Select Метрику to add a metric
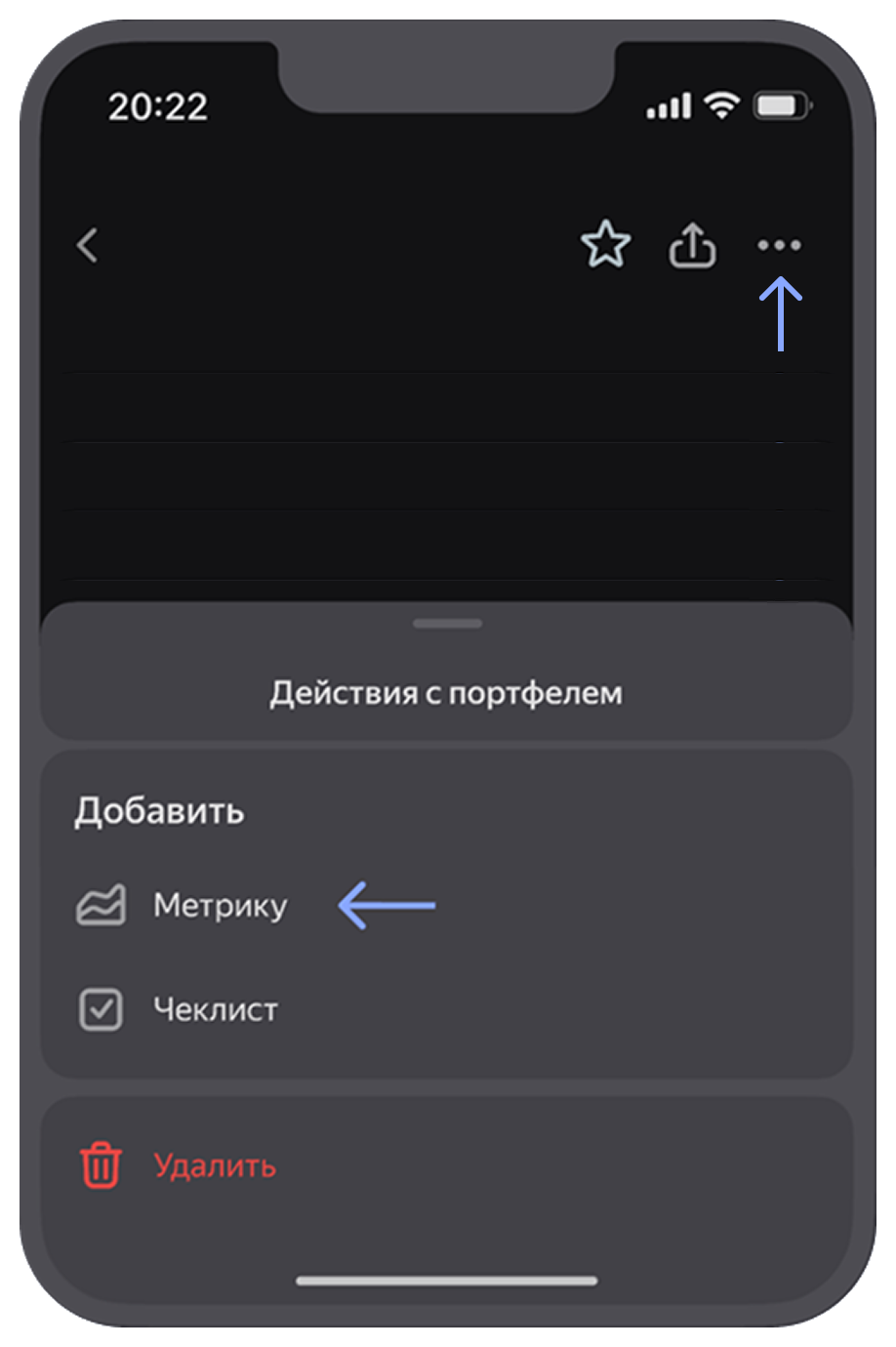 point(183,906)
